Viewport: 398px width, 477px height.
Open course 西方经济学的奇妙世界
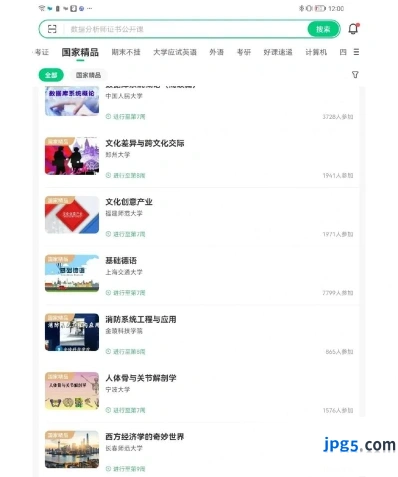[x=199, y=451]
